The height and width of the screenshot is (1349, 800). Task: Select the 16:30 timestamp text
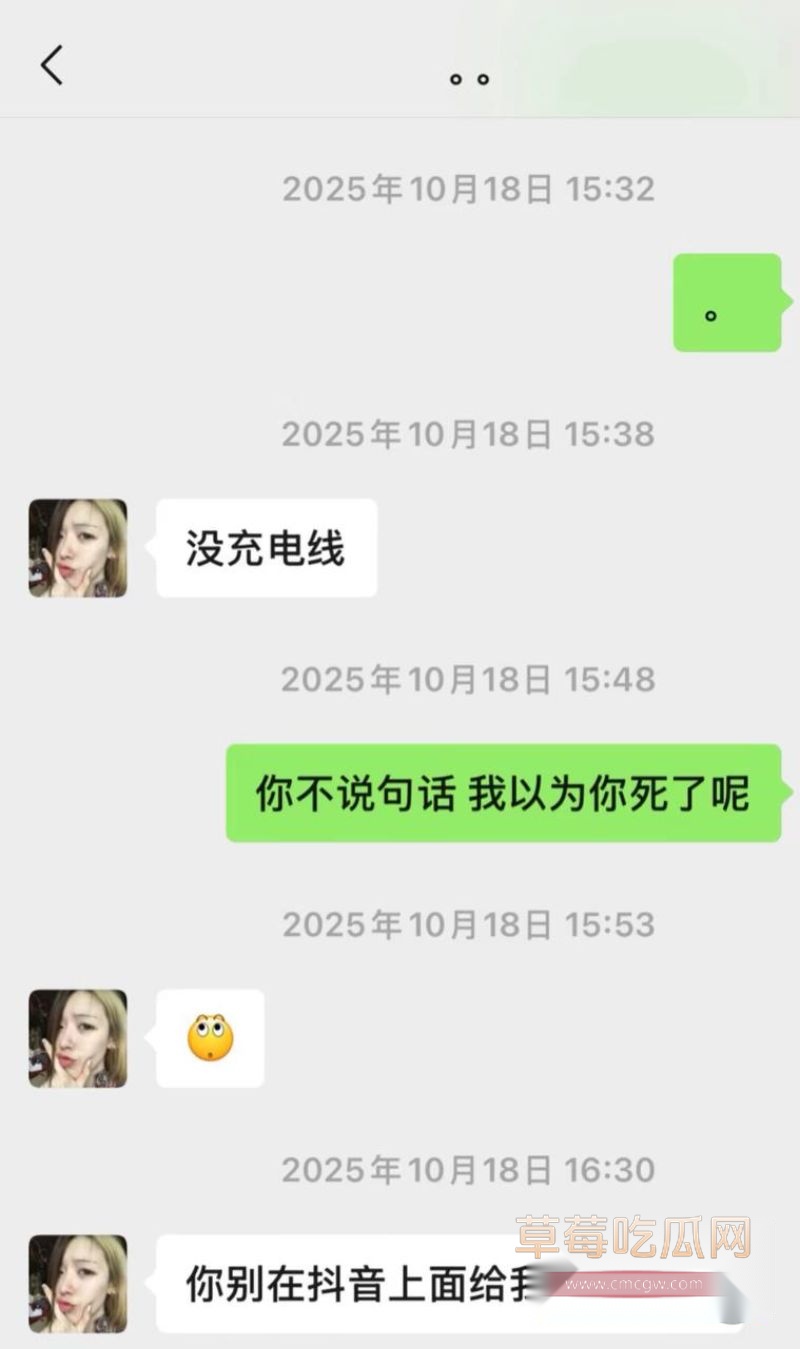(x=470, y=1169)
